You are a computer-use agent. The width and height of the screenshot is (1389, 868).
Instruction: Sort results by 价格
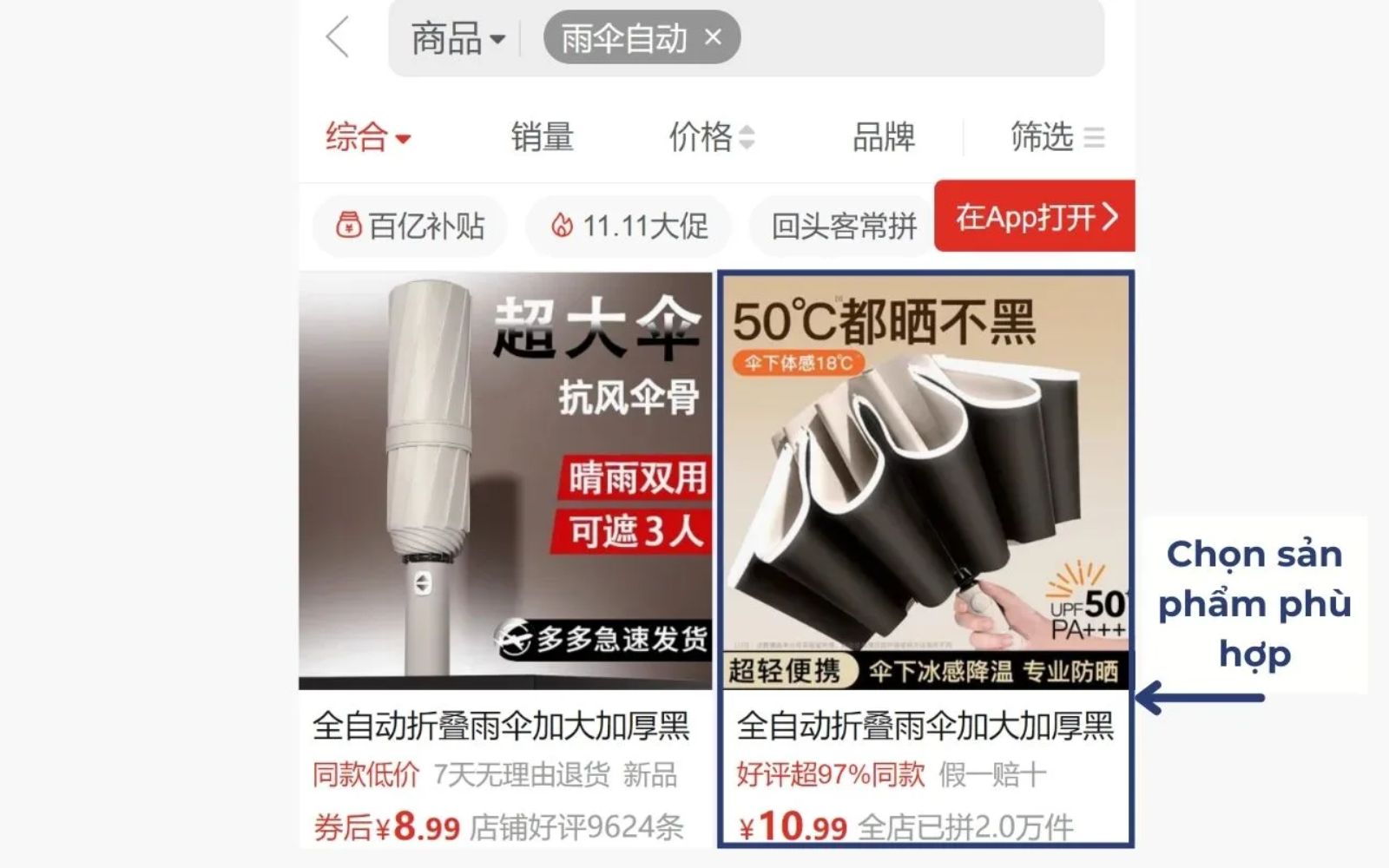pos(711,137)
